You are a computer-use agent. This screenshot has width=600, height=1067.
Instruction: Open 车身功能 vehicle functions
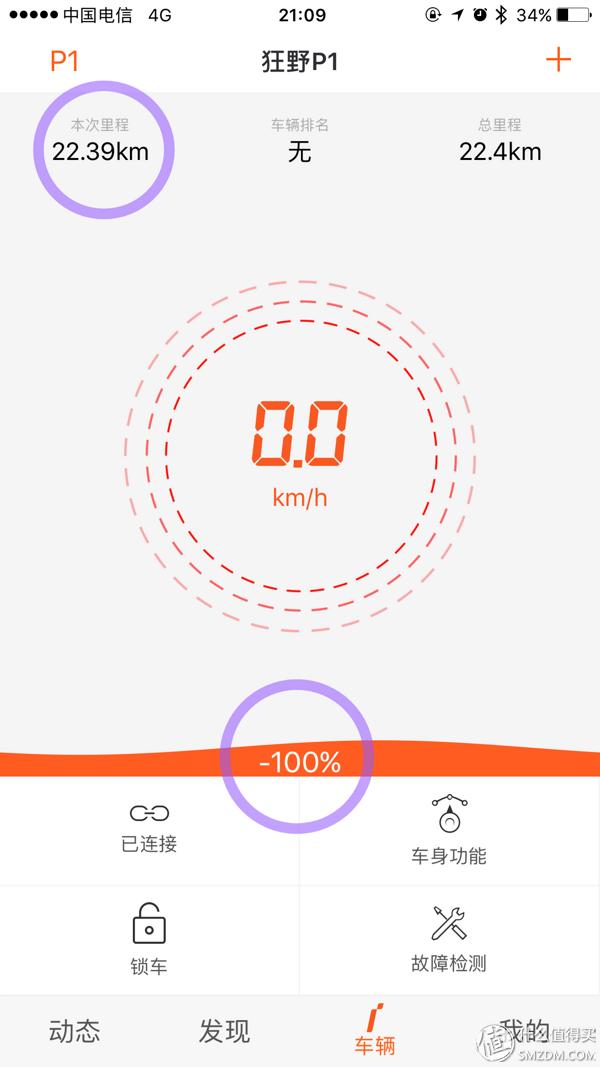(449, 831)
